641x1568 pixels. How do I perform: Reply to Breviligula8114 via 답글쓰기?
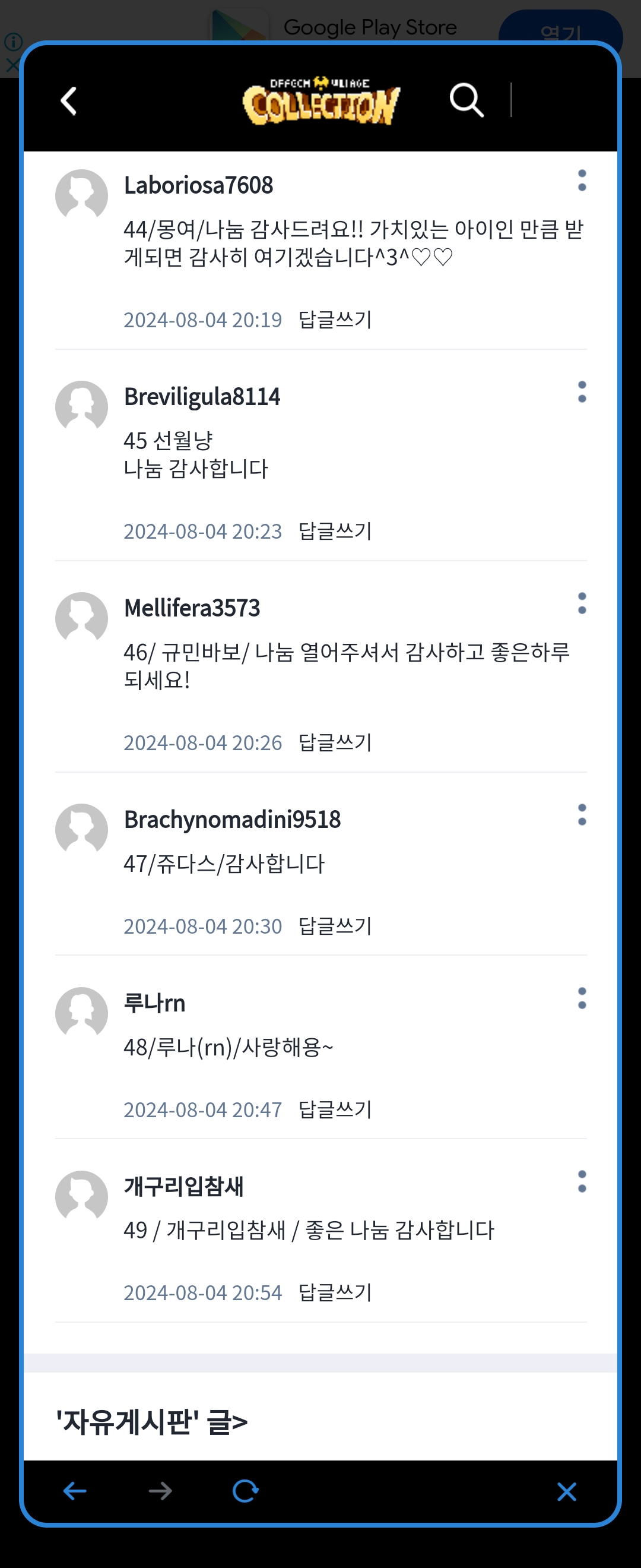coord(335,531)
